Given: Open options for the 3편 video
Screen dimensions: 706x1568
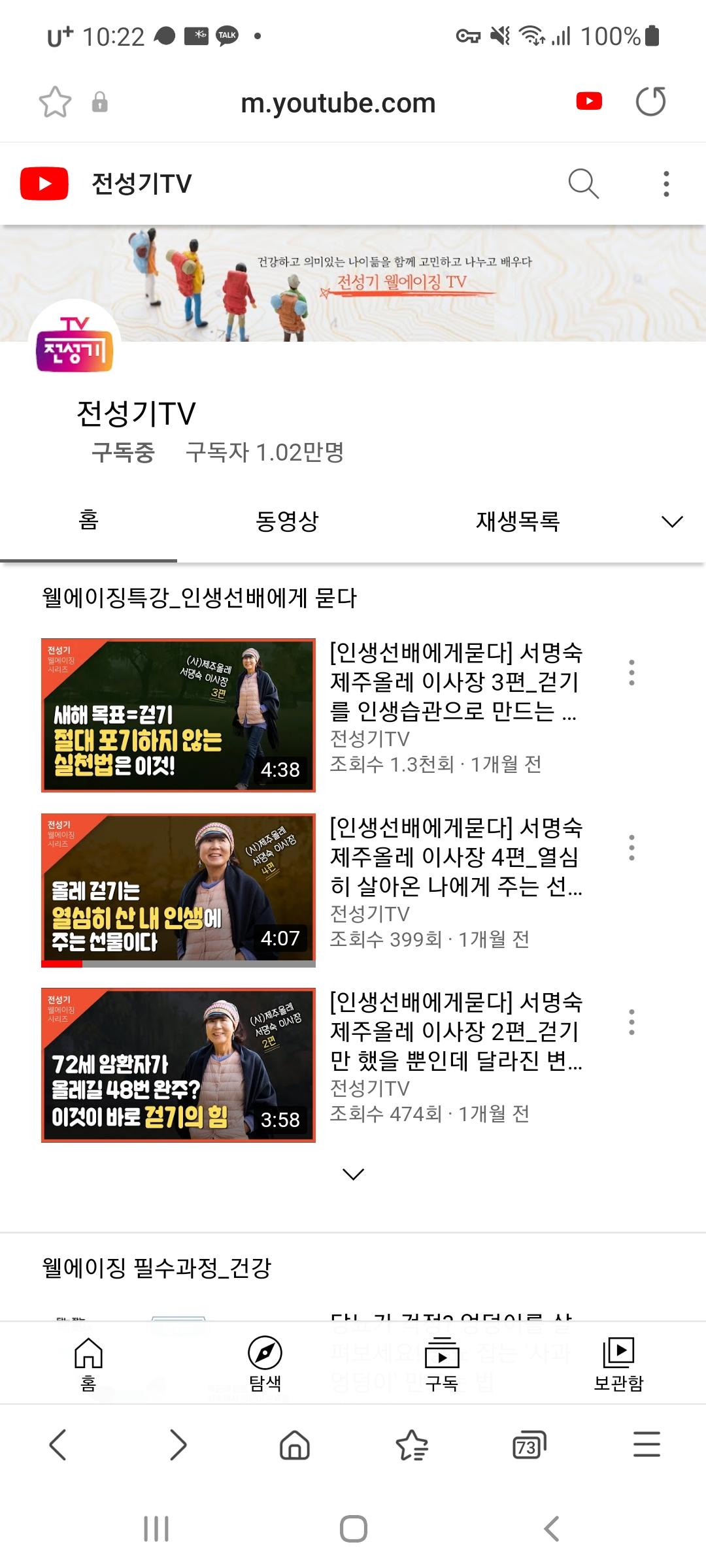Looking at the screenshot, I should [x=631, y=672].
